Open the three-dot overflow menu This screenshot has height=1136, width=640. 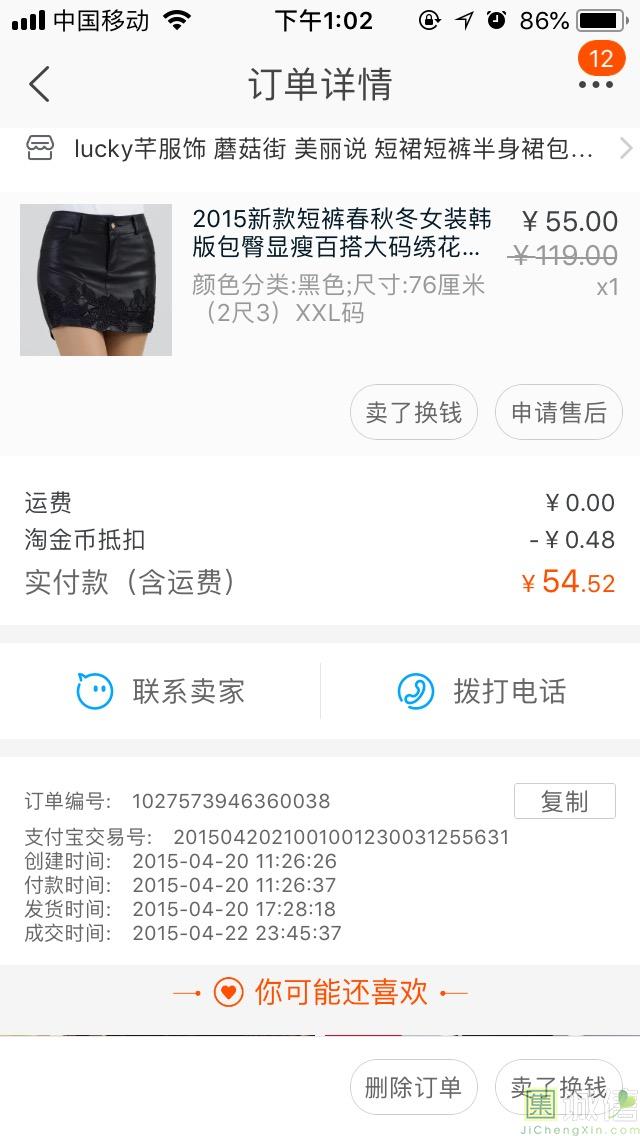[595, 84]
